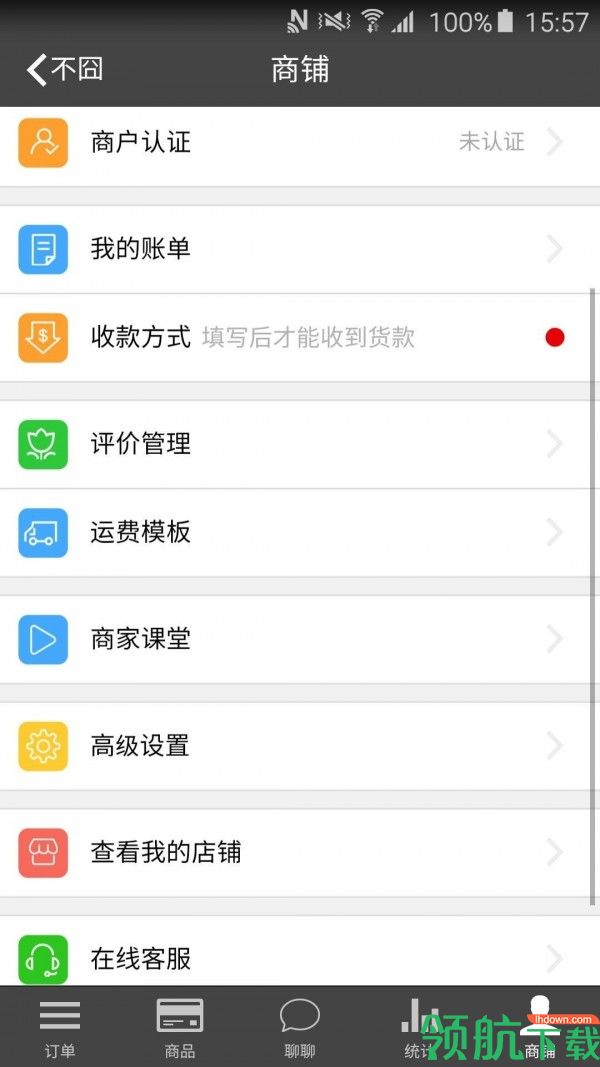Switch to the 统计 statistics tab
Screen dimensions: 600x1067
pyautogui.click(x=420, y=1027)
